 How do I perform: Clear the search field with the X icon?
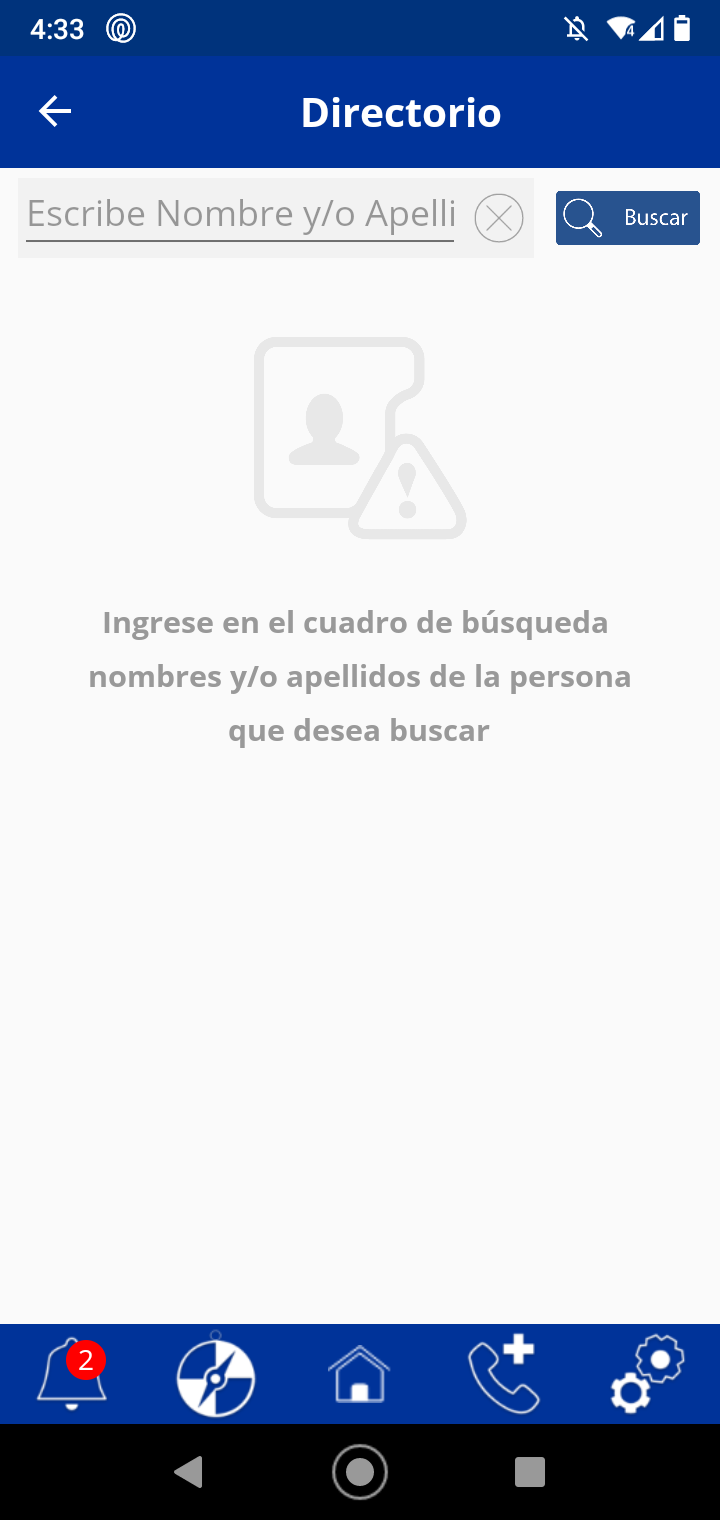[499, 218]
